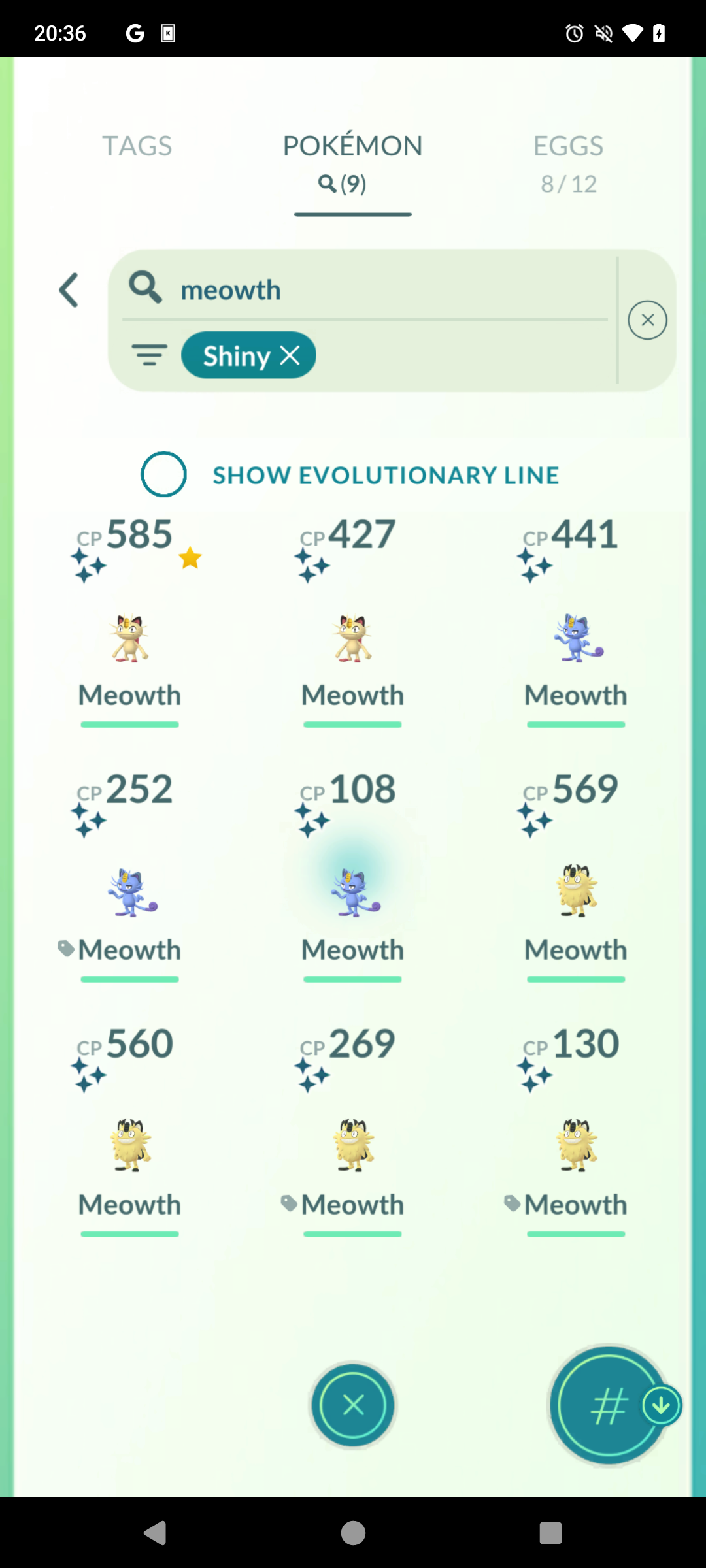The image size is (706, 1568).
Task: Open the CP 441 Meowth
Action: point(576,639)
